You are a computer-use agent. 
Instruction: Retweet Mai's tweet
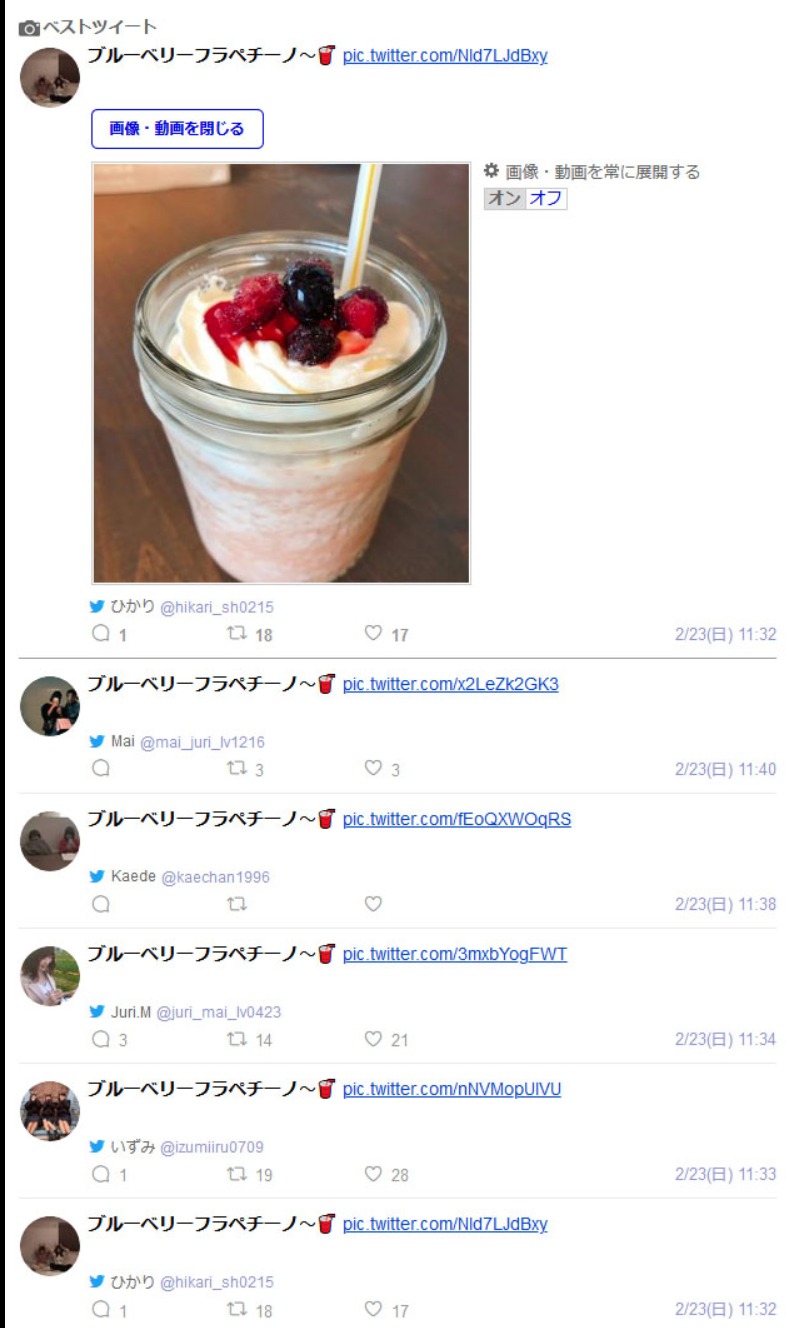pyautogui.click(x=237, y=768)
